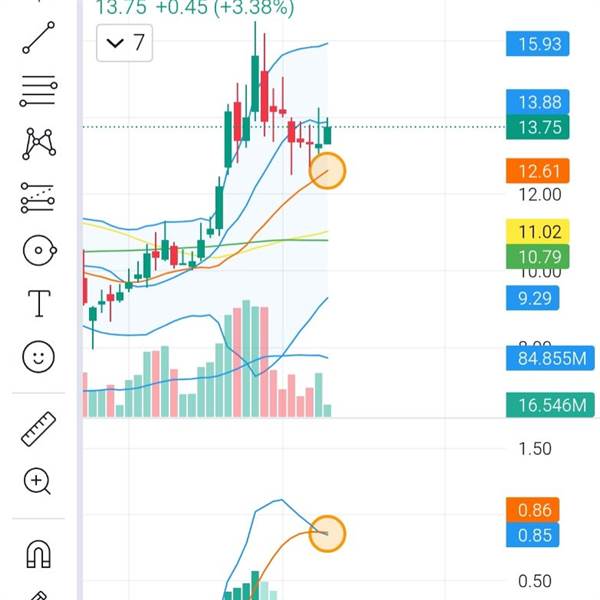Tap the zoom in magnifier tool
This screenshot has height=600, width=600.
37,481
